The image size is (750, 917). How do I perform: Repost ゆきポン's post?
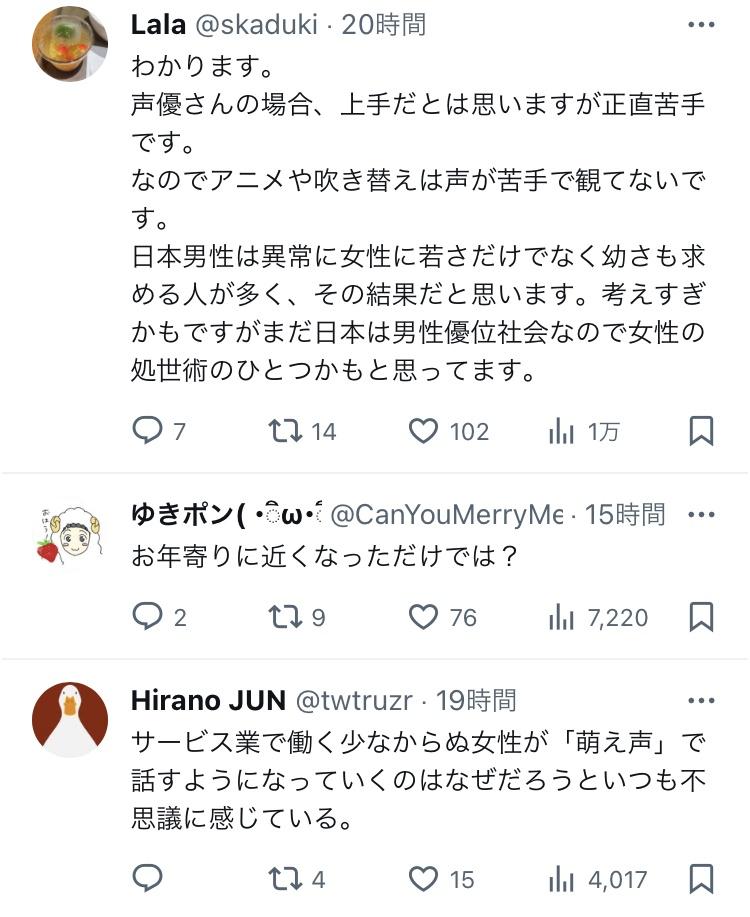point(285,617)
